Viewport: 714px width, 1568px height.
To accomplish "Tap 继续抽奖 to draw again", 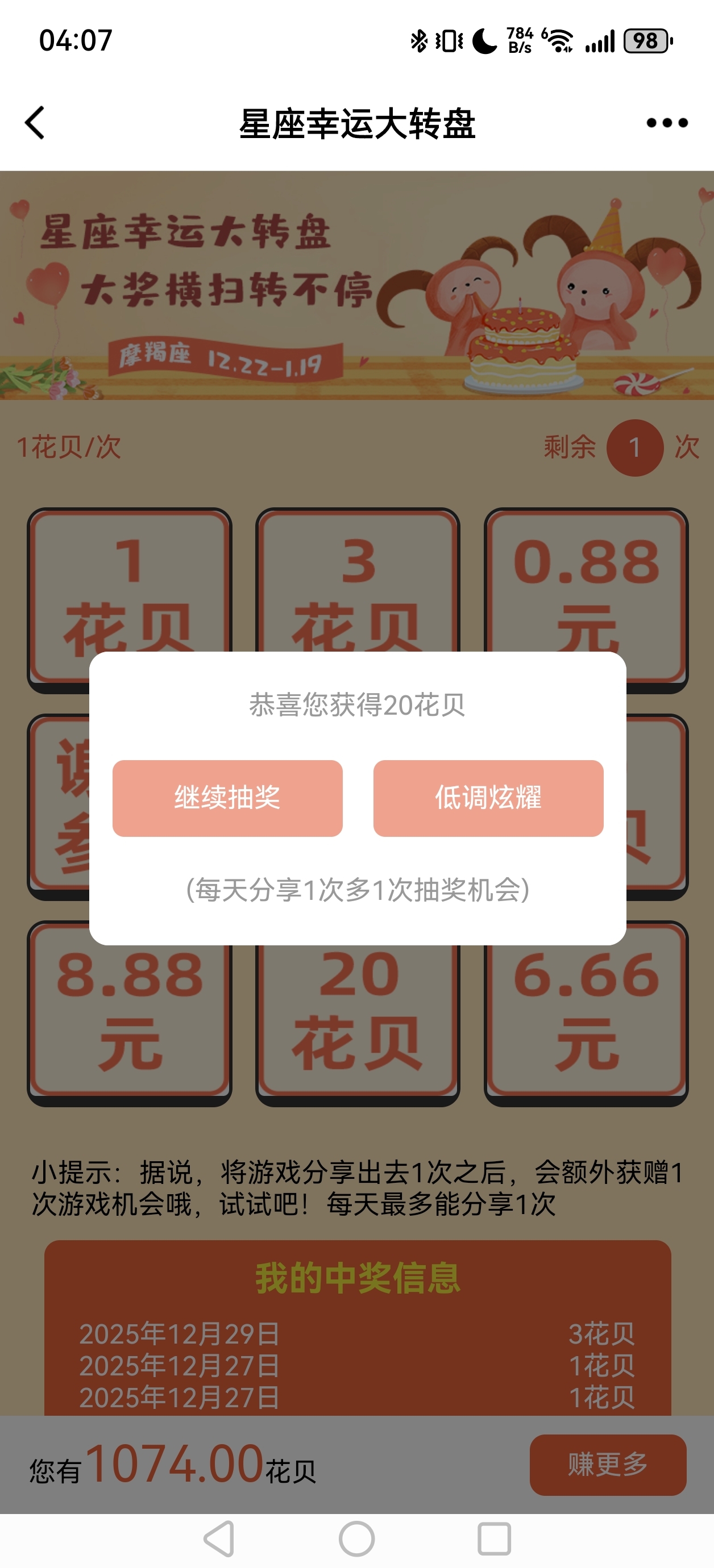I will pyautogui.click(x=227, y=798).
